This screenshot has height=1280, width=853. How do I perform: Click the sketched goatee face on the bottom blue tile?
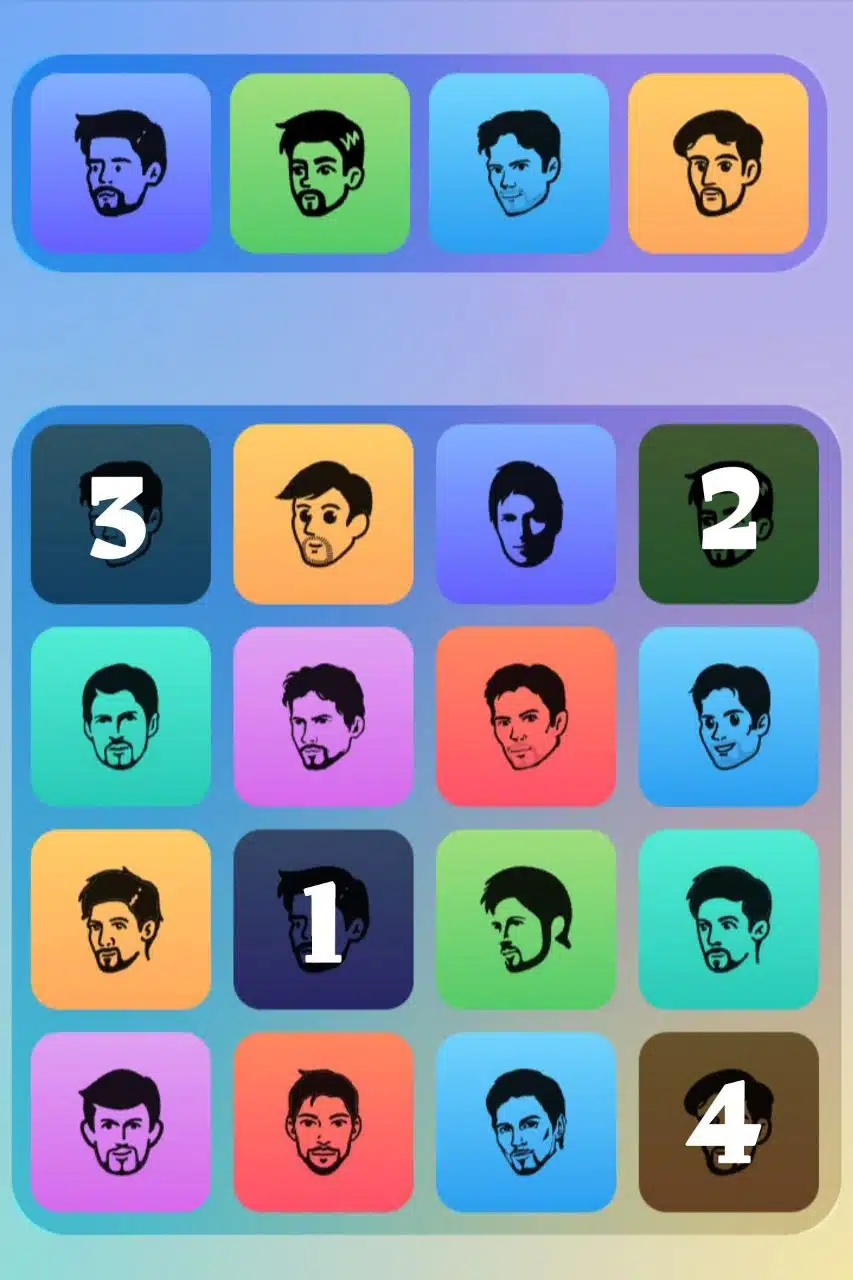pos(527,1123)
